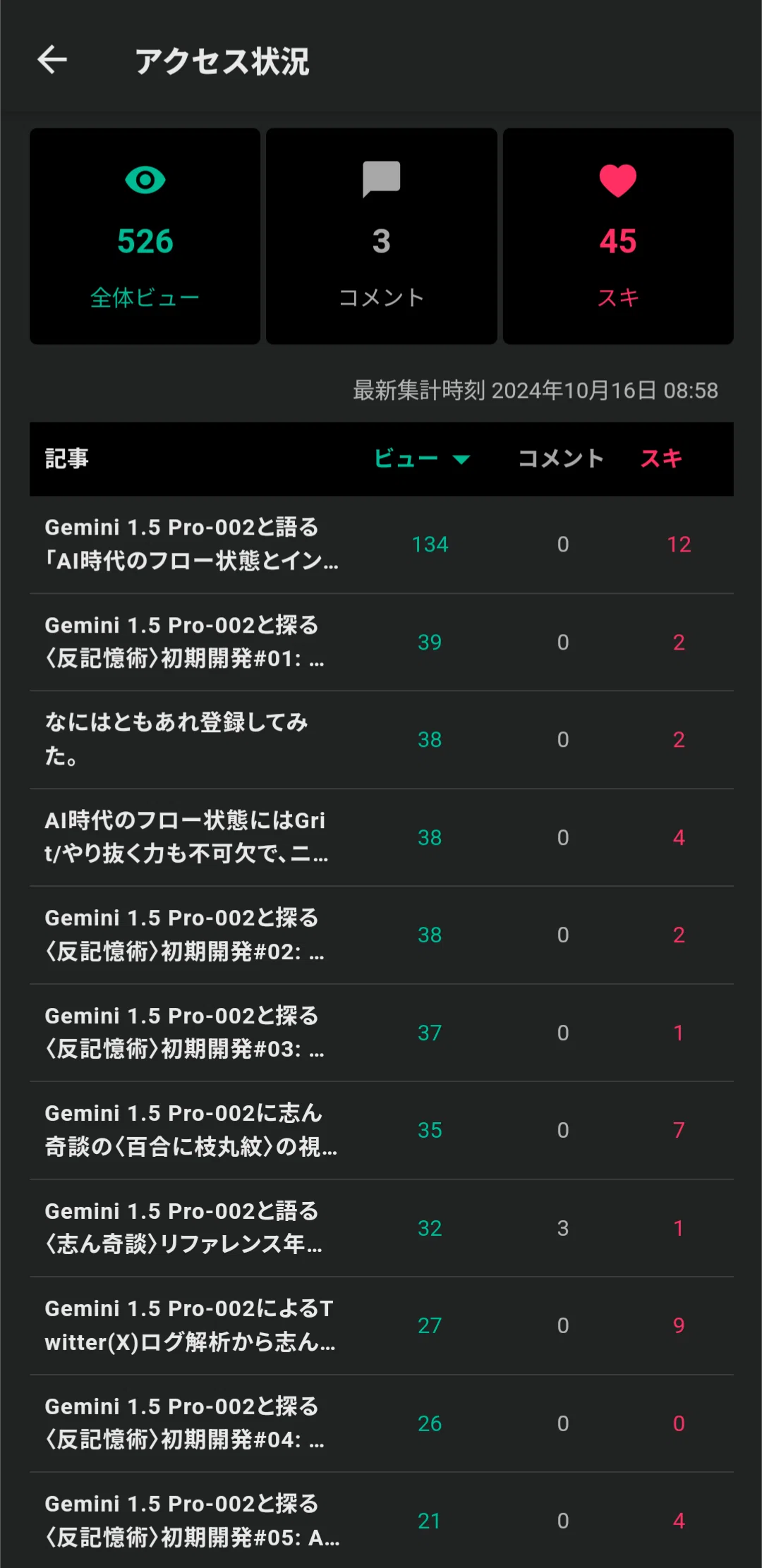Open 〈志ん奇談〉リファレンス年 article

coord(382,1228)
